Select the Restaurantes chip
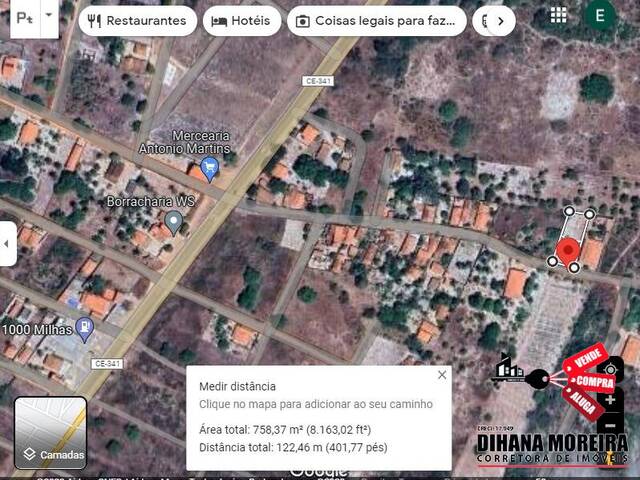The width and height of the screenshot is (640, 480). pyautogui.click(x=137, y=21)
